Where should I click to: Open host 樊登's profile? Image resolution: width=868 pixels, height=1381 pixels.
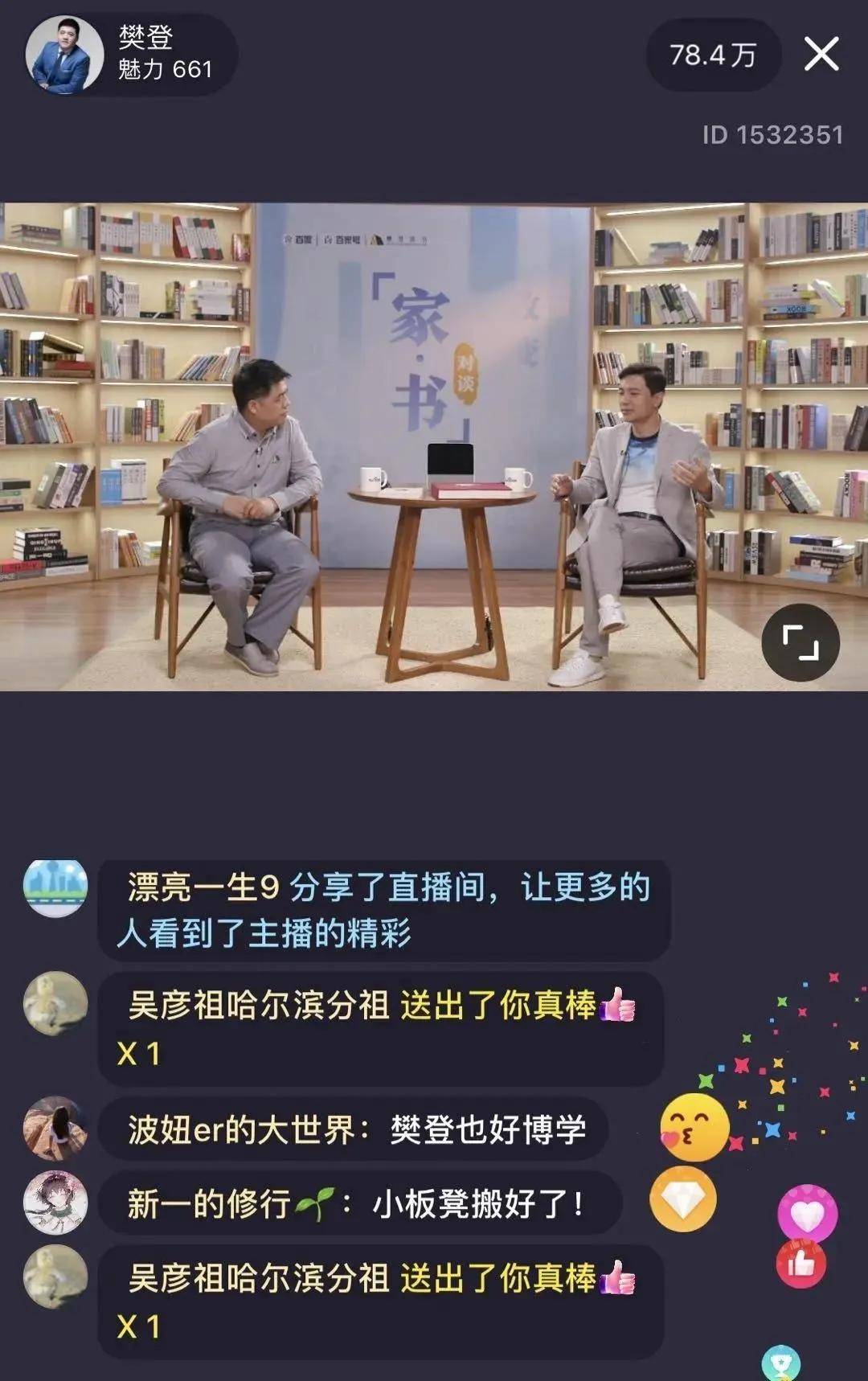[x=66, y=55]
